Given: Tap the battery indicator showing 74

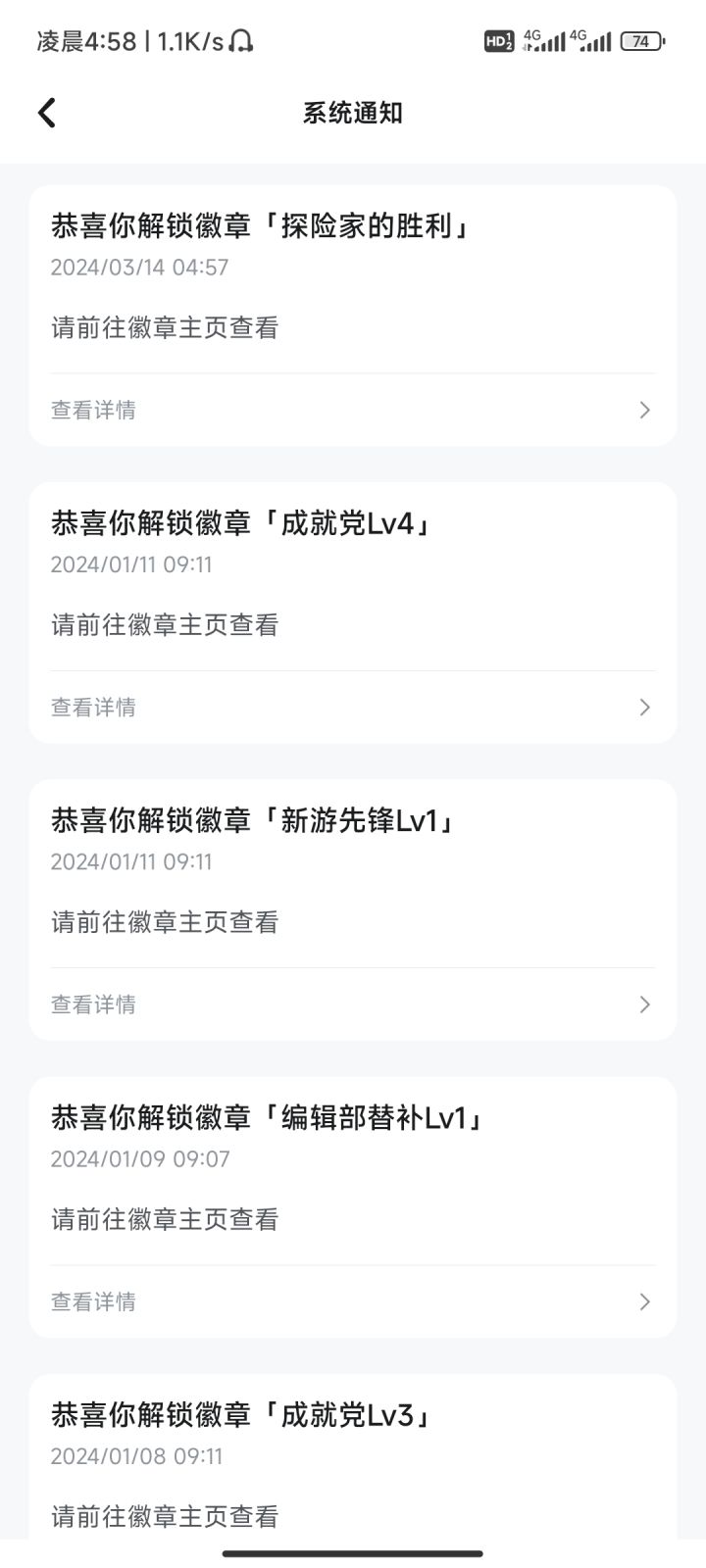Looking at the screenshot, I should tap(642, 41).
